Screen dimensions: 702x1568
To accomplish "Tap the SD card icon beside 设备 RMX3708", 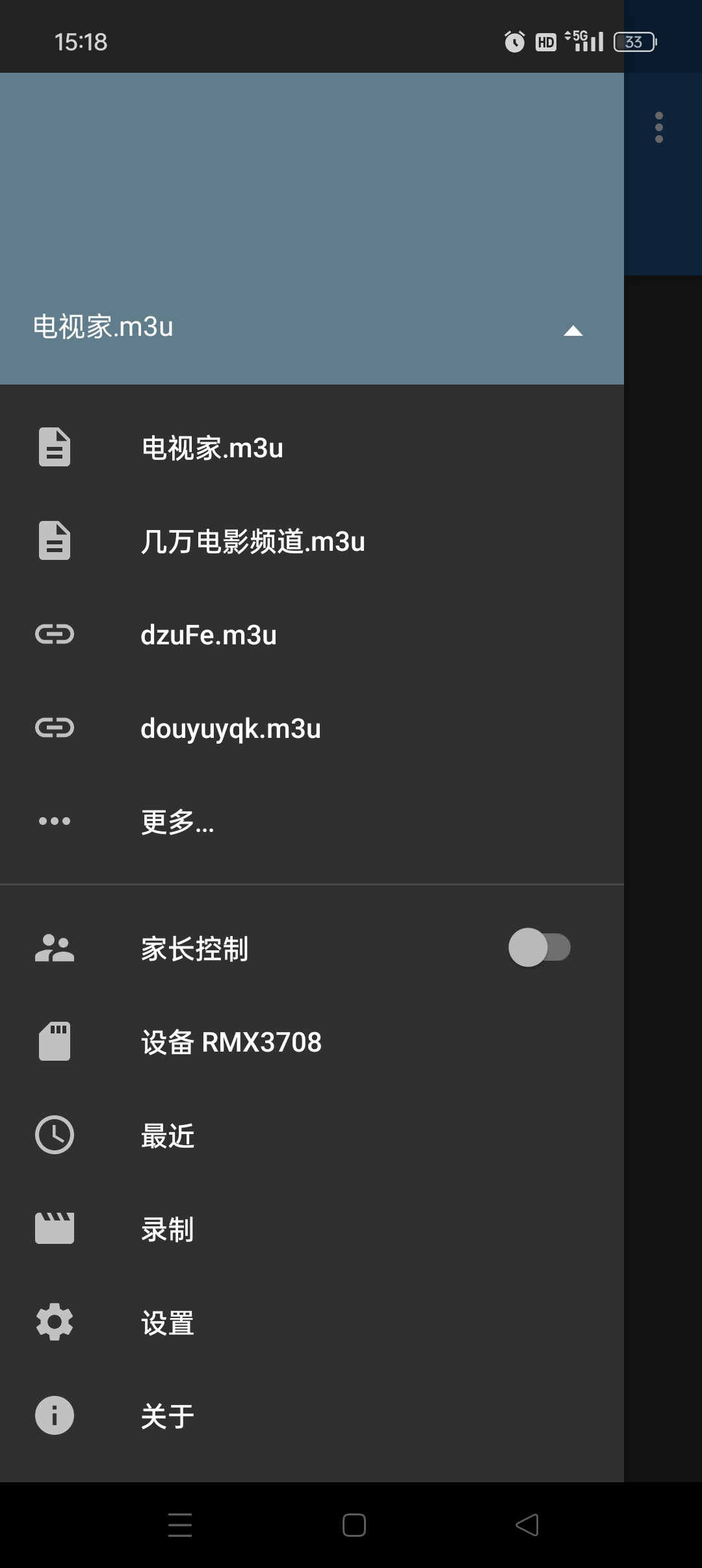I will coord(54,1042).
